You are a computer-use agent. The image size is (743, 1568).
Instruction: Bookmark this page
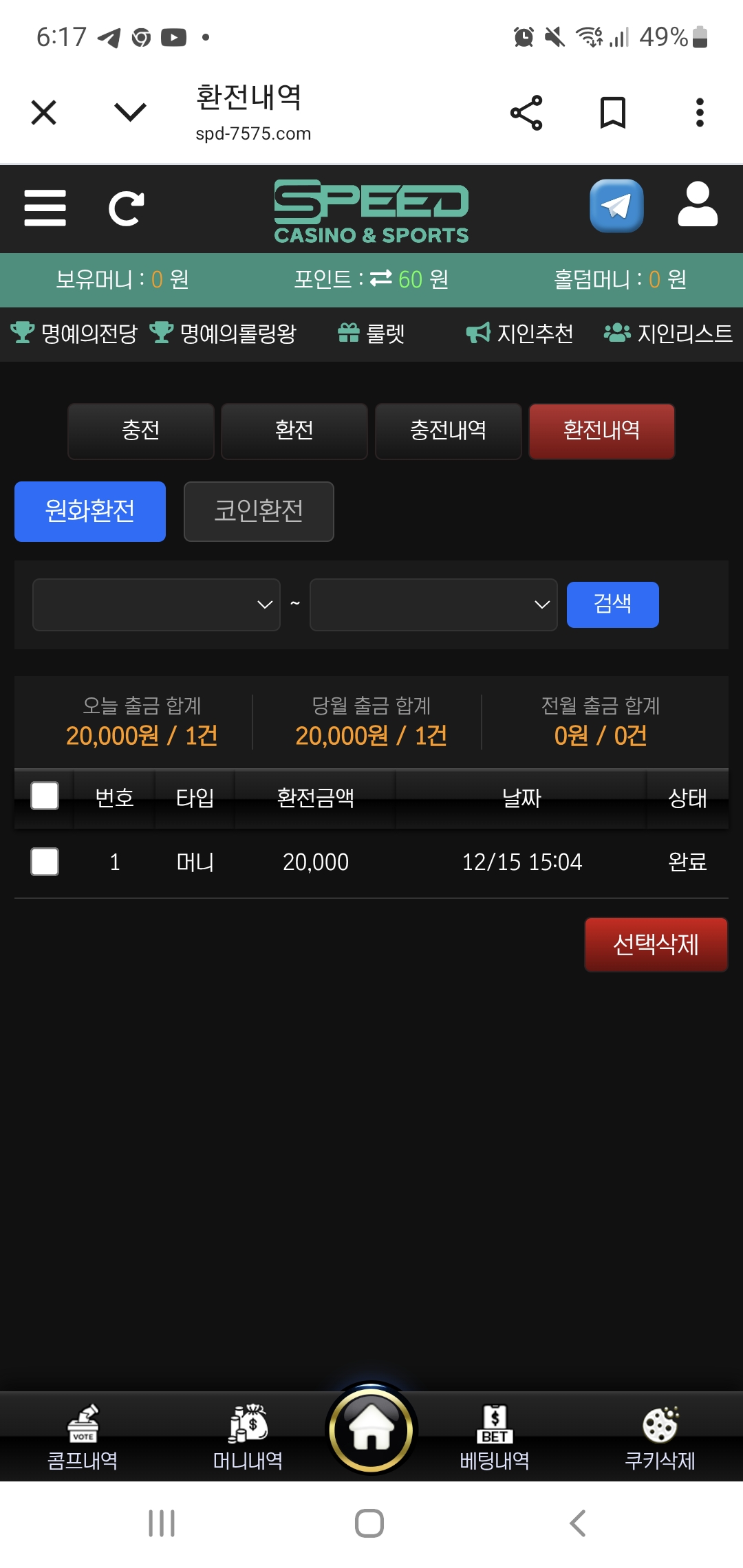[612, 113]
